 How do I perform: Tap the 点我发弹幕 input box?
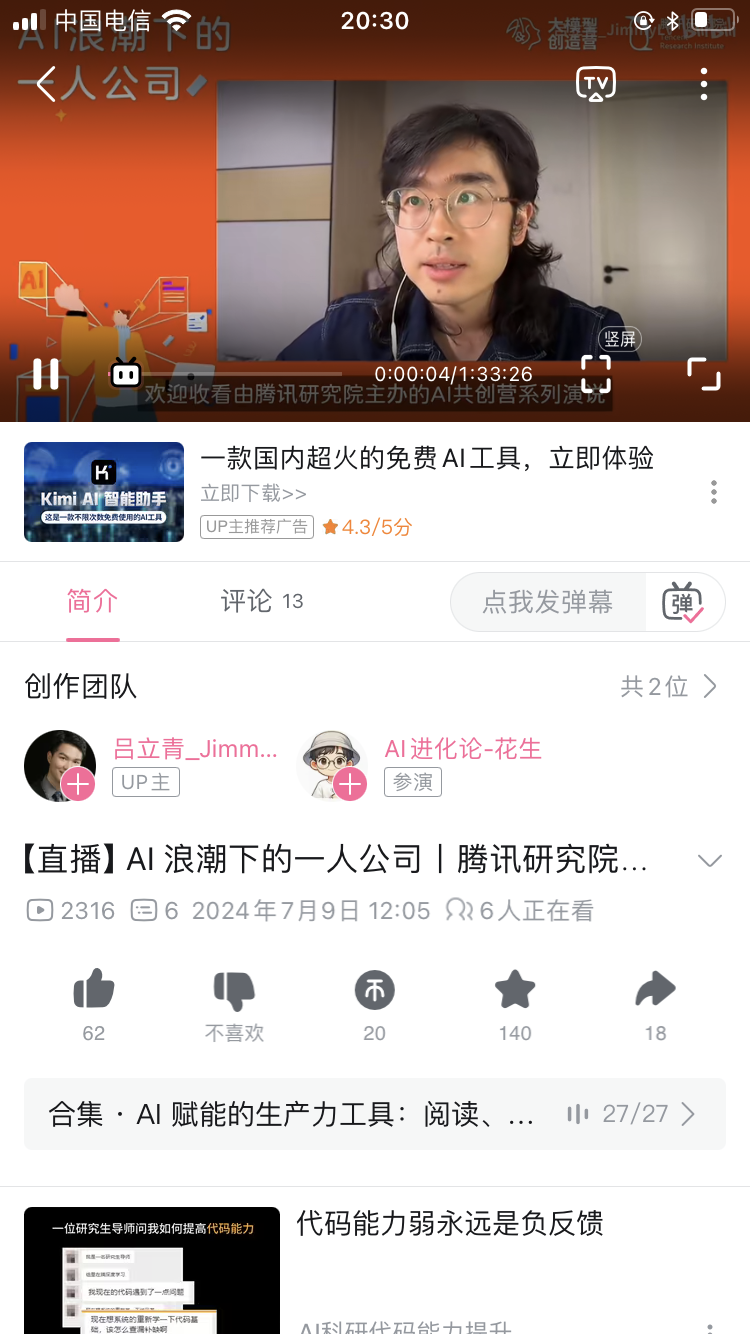548,602
